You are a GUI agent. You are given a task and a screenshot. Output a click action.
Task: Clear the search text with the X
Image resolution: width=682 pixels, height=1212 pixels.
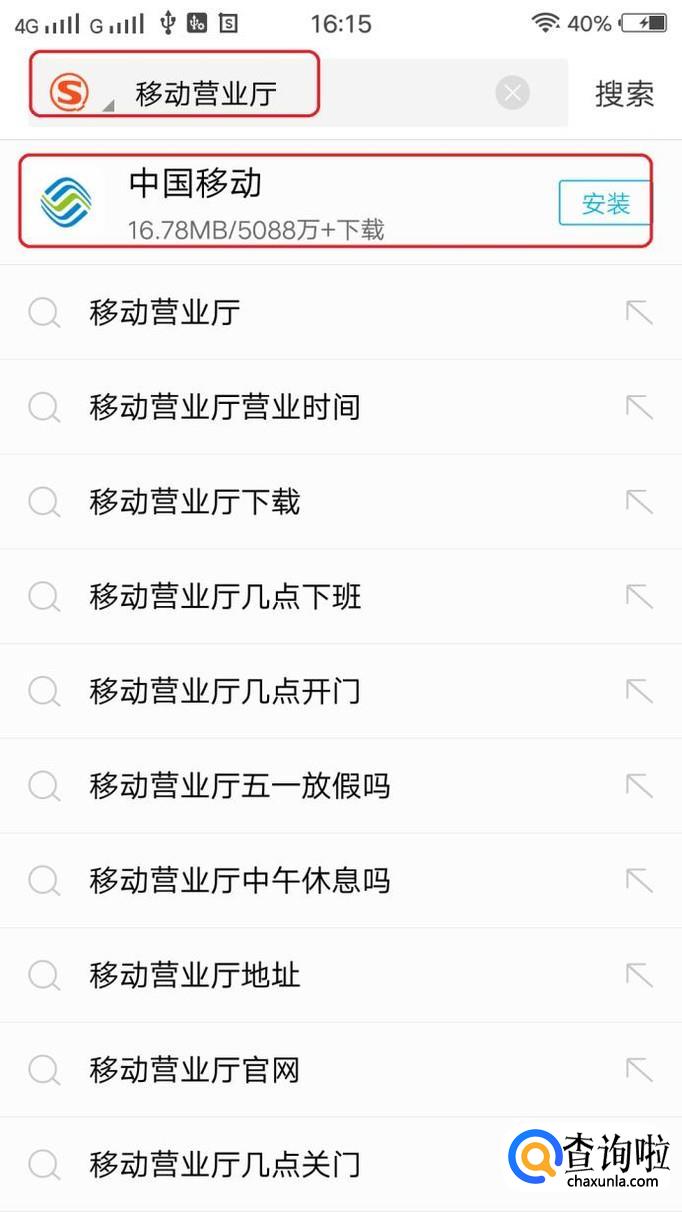513,94
